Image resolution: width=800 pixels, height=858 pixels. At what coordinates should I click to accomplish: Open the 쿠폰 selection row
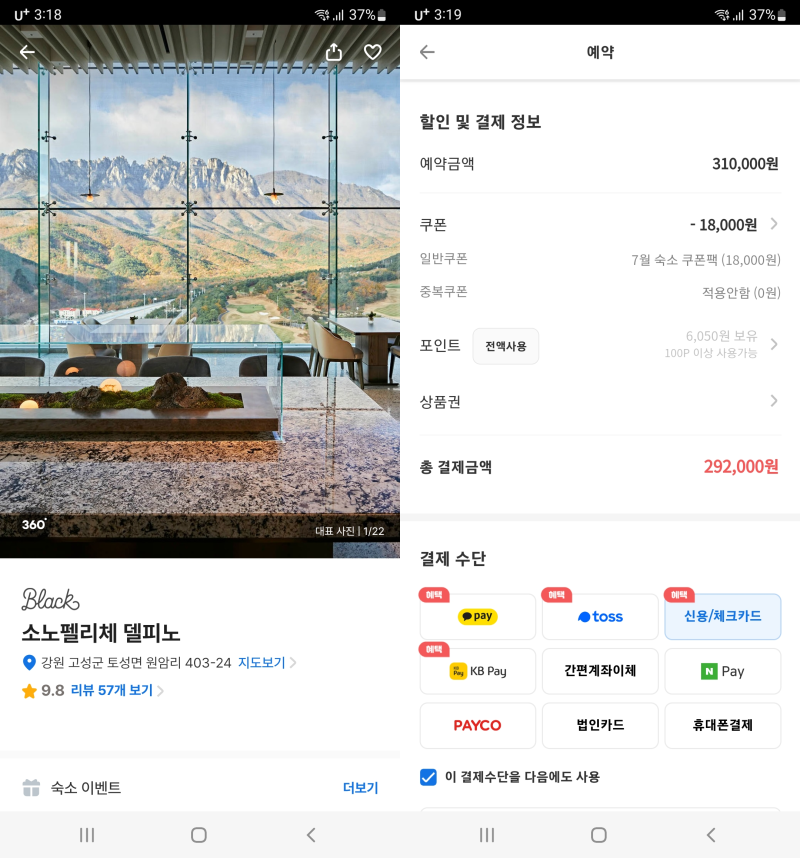pyautogui.click(x=600, y=224)
